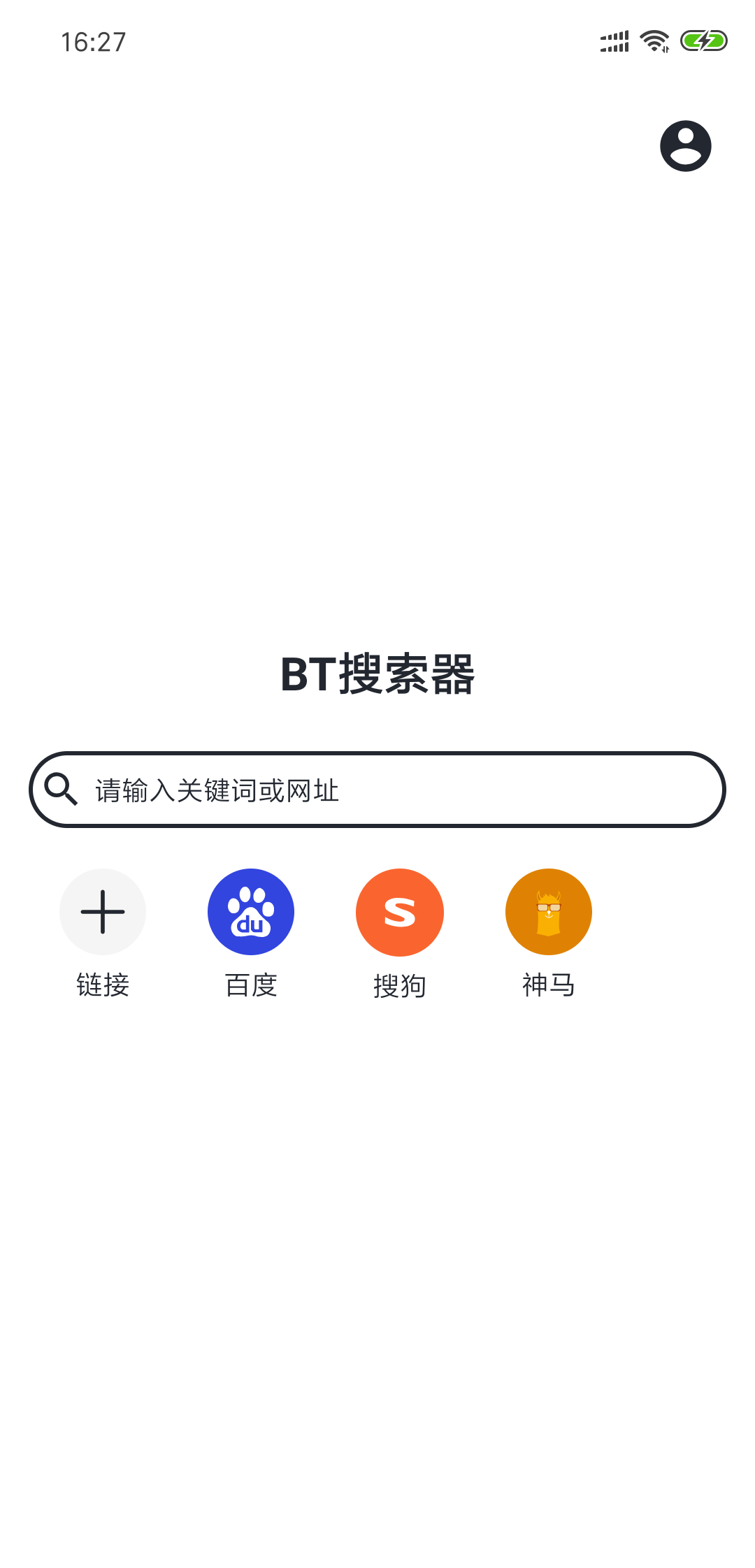755x1568 pixels.
Task: Open the Shenma search engine icon
Action: coord(548,912)
